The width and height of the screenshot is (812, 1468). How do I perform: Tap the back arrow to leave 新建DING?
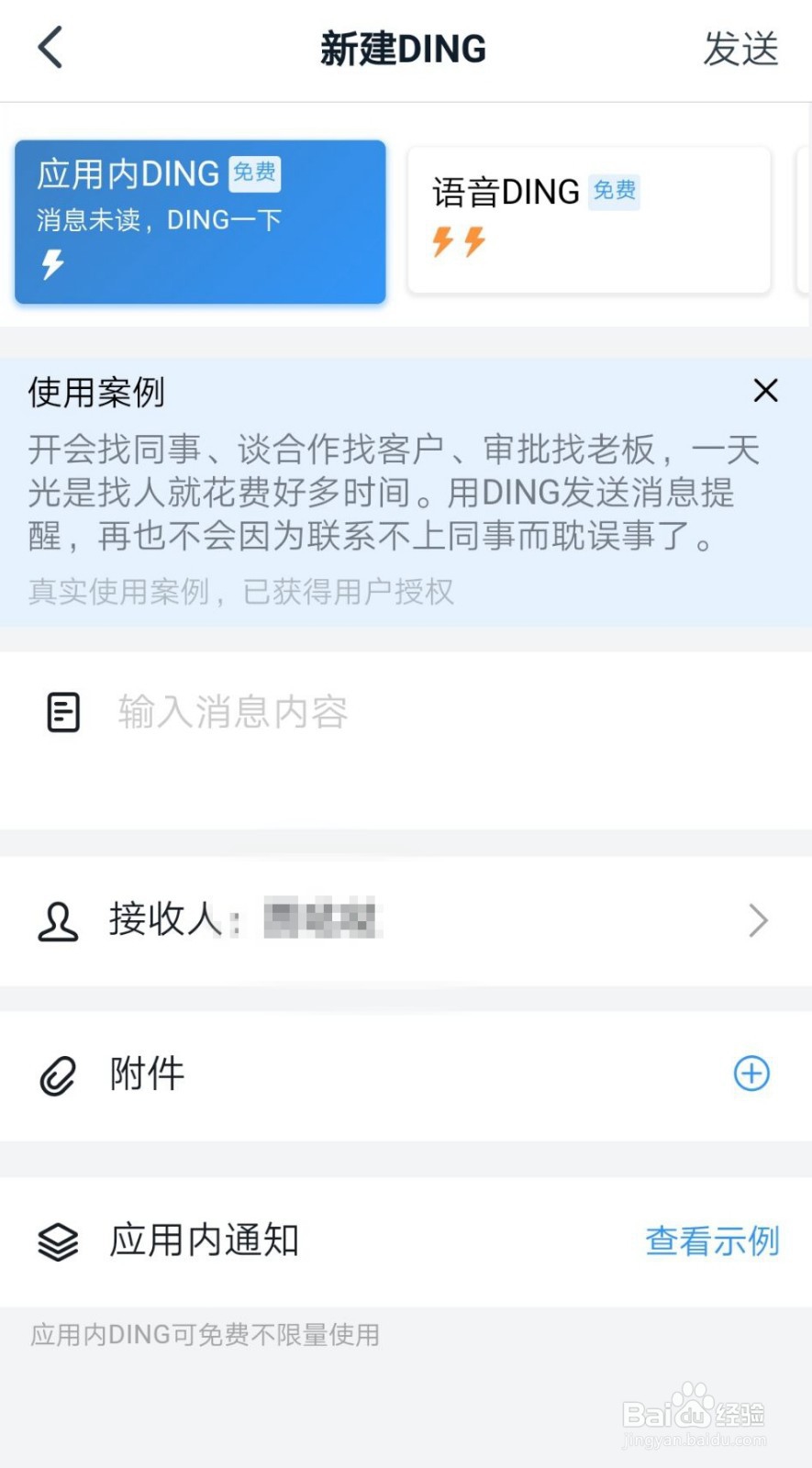(49, 48)
